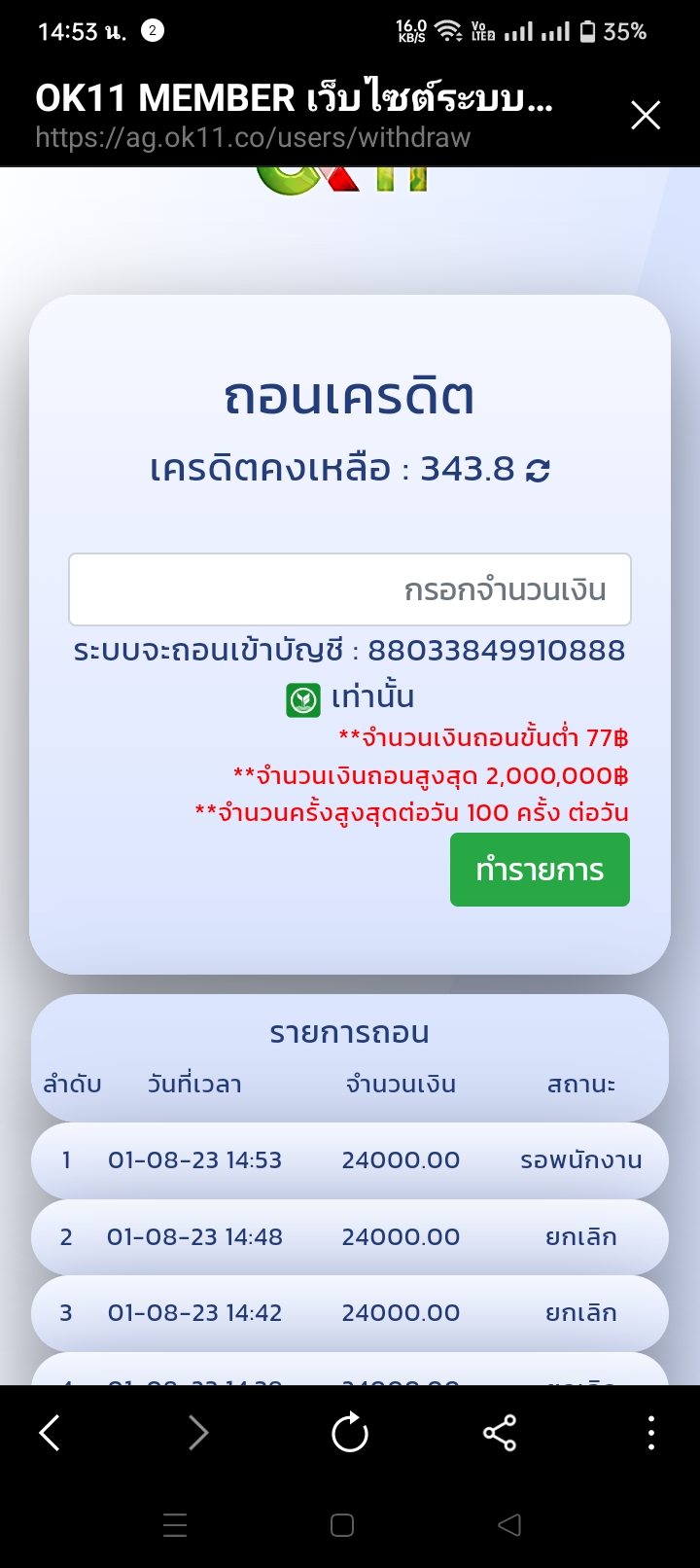Tap the withdrawal amount input field
This screenshot has height=1568, width=700.
tap(350, 589)
